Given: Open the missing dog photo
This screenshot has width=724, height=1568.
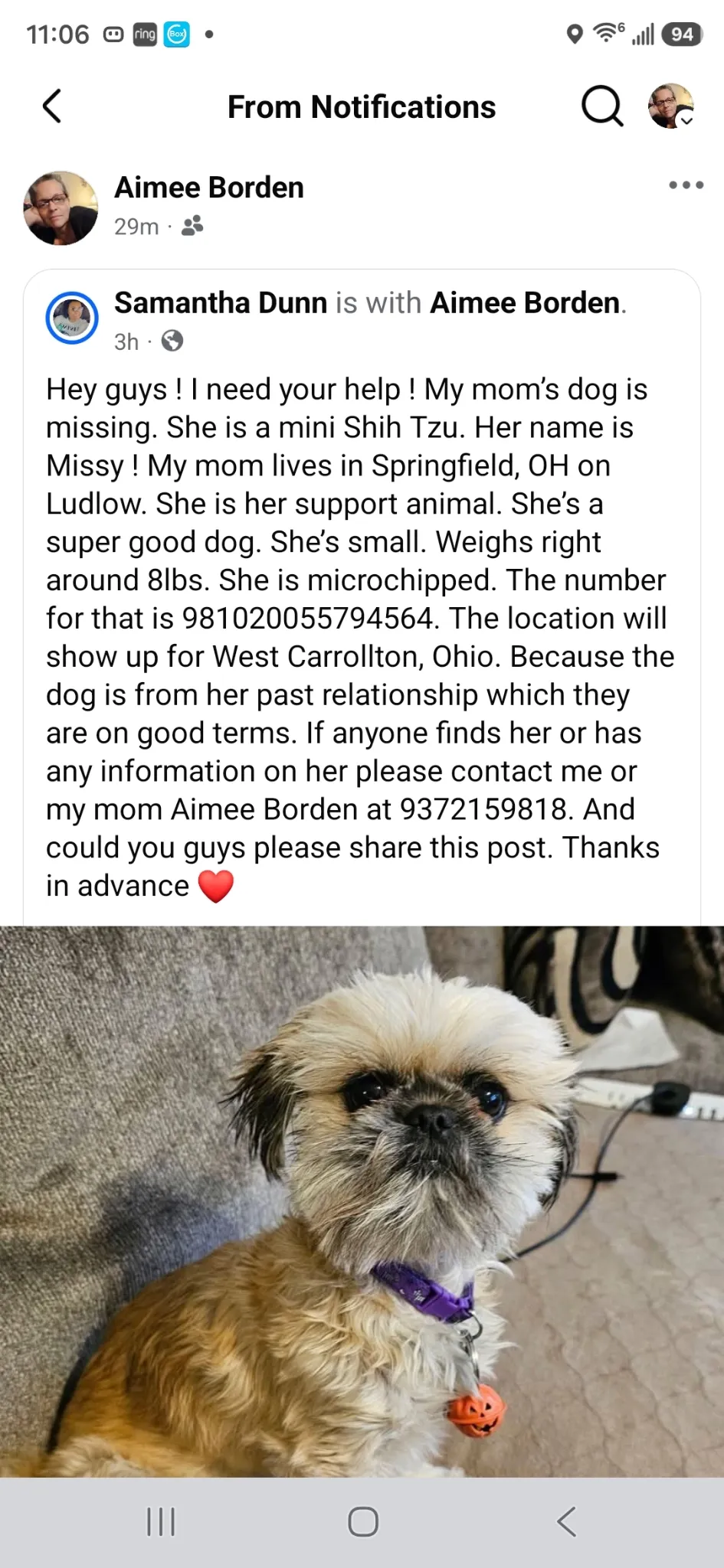Looking at the screenshot, I should 362,1201.
